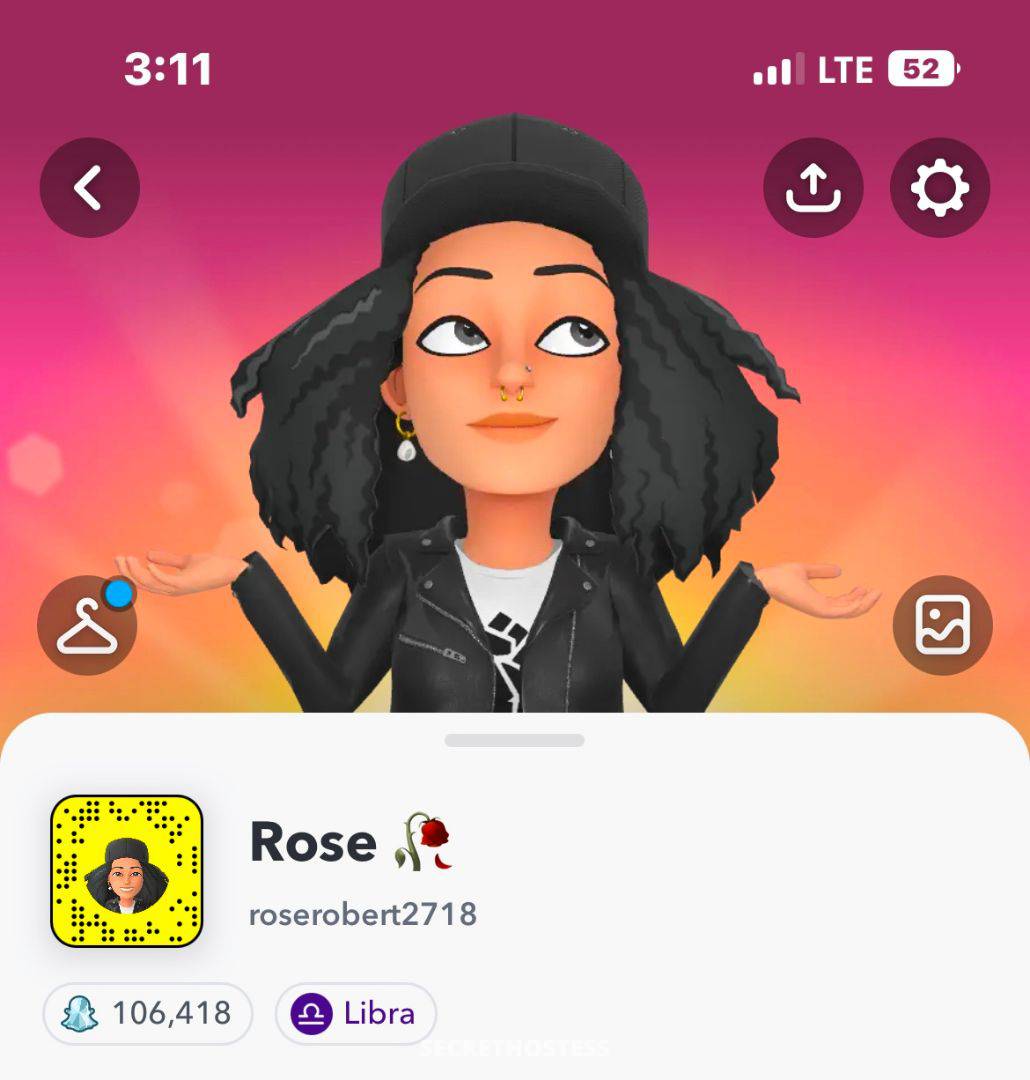The height and width of the screenshot is (1080, 1030).
Task: Open the Libra zodiac chip
Action: tap(355, 1014)
